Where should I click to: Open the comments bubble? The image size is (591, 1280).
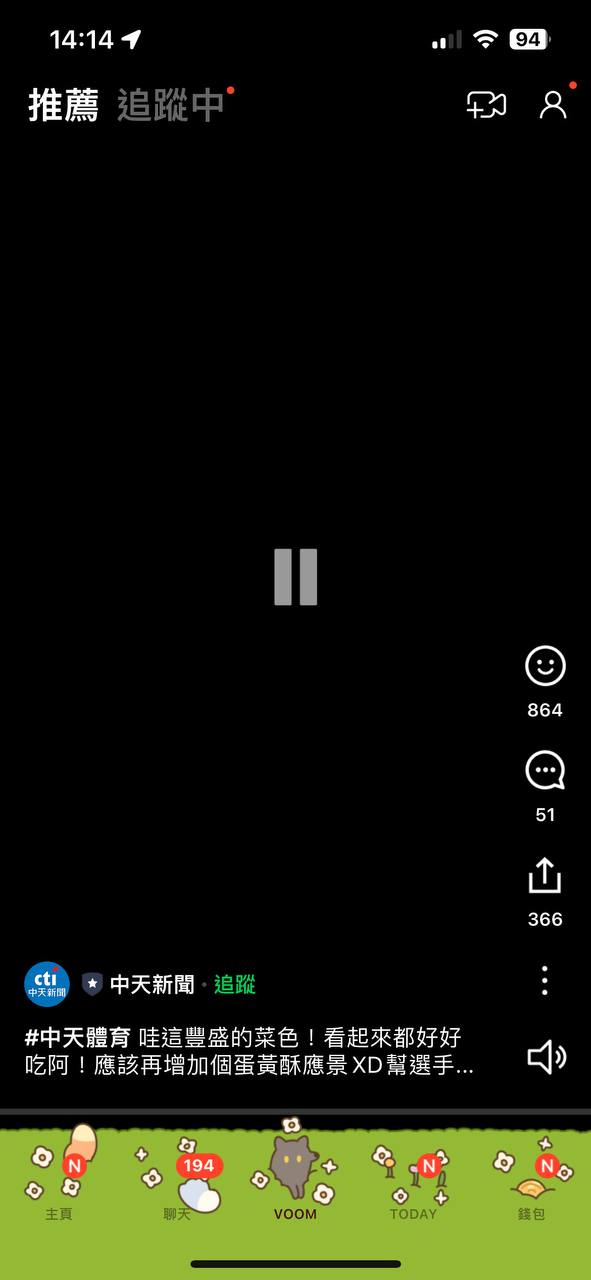pos(545,771)
